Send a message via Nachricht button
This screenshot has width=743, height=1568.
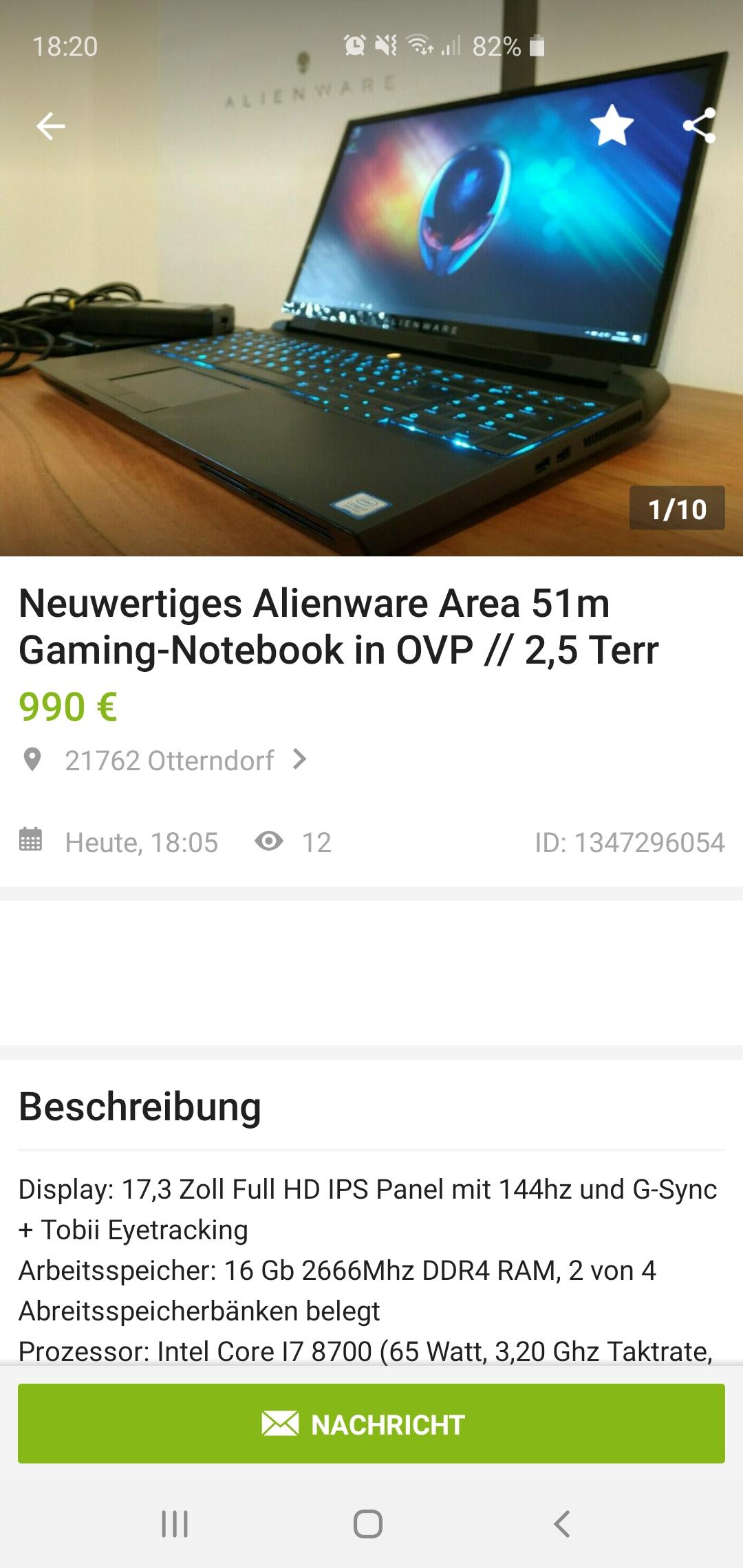[x=371, y=1423]
